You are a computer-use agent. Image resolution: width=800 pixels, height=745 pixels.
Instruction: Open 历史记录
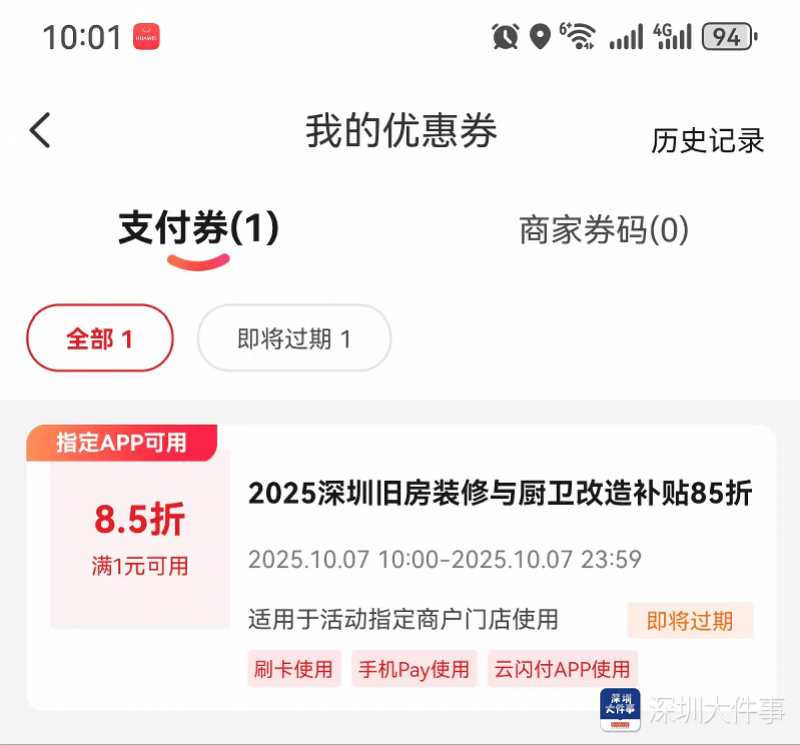pyautogui.click(x=707, y=141)
